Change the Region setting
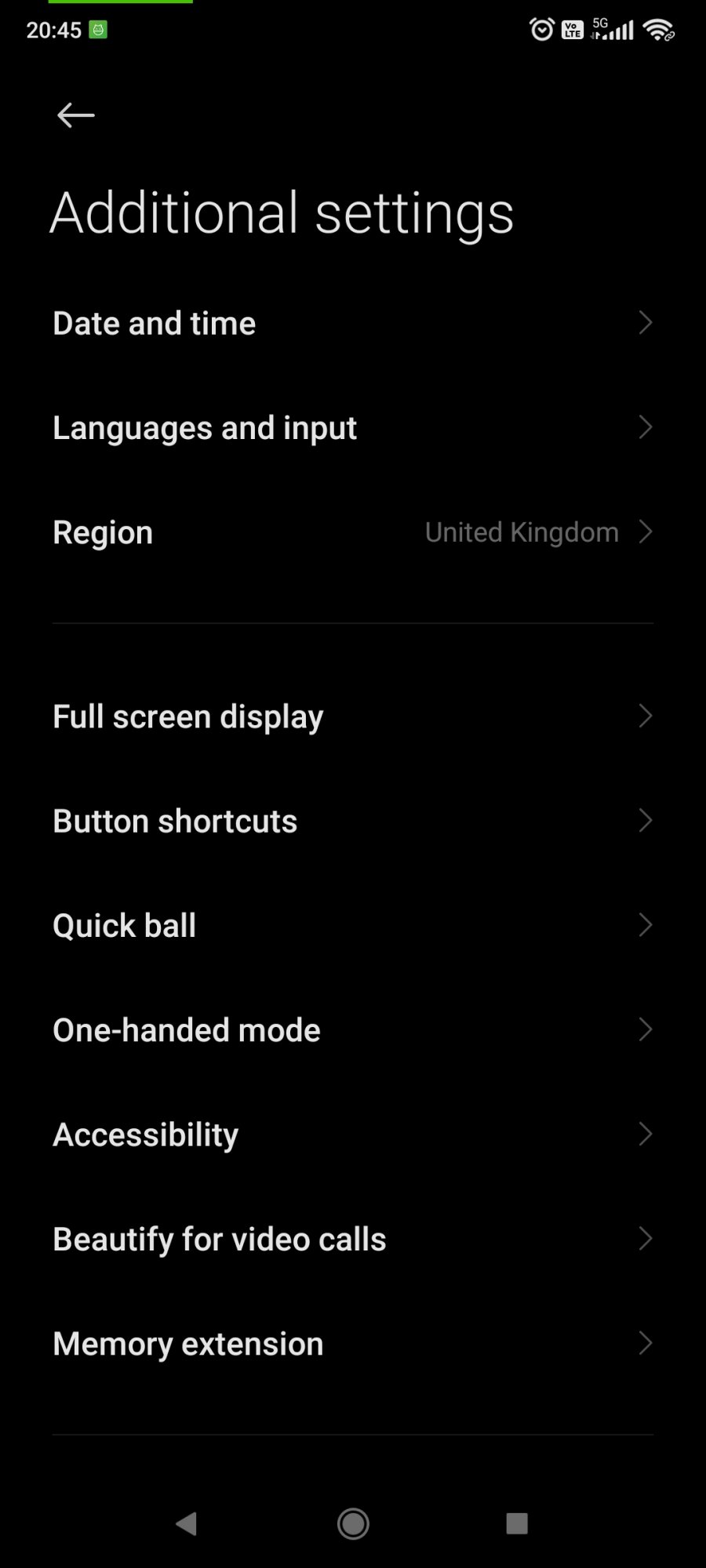Screen dimensions: 706x1568 [x=353, y=532]
